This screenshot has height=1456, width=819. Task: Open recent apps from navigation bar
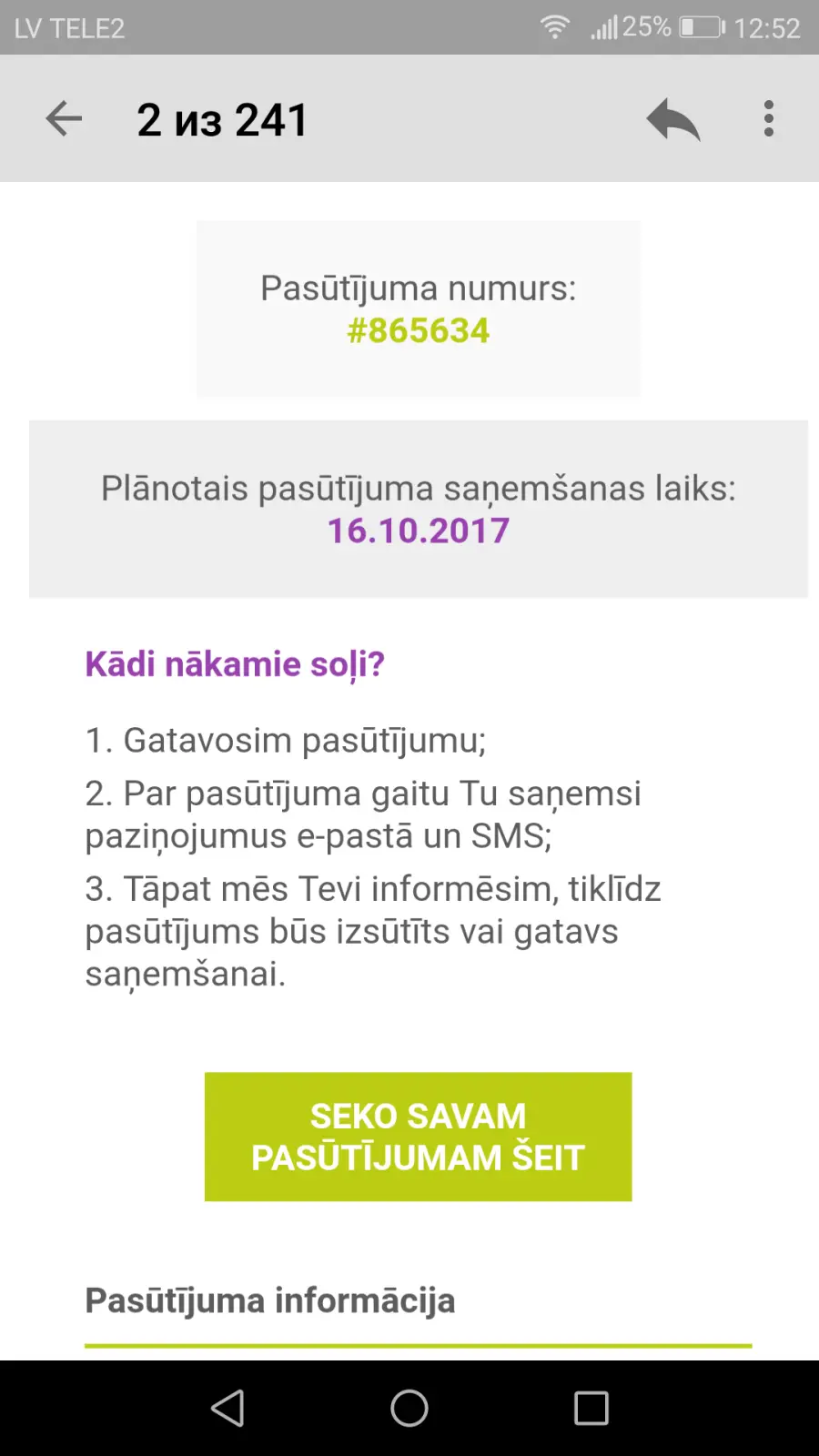click(591, 1408)
